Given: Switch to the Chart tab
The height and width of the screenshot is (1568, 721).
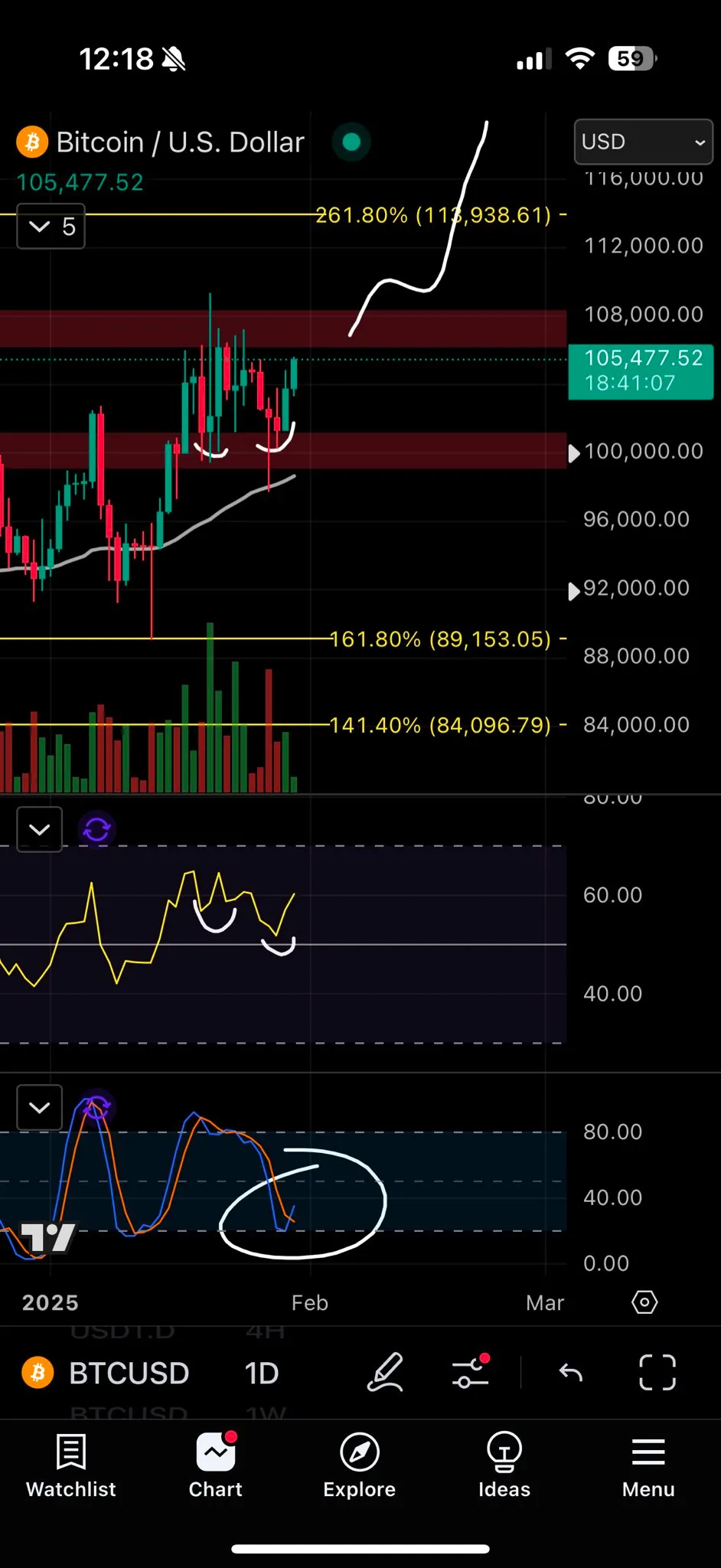Looking at the screenshot, I should (x=216, y=1466).
